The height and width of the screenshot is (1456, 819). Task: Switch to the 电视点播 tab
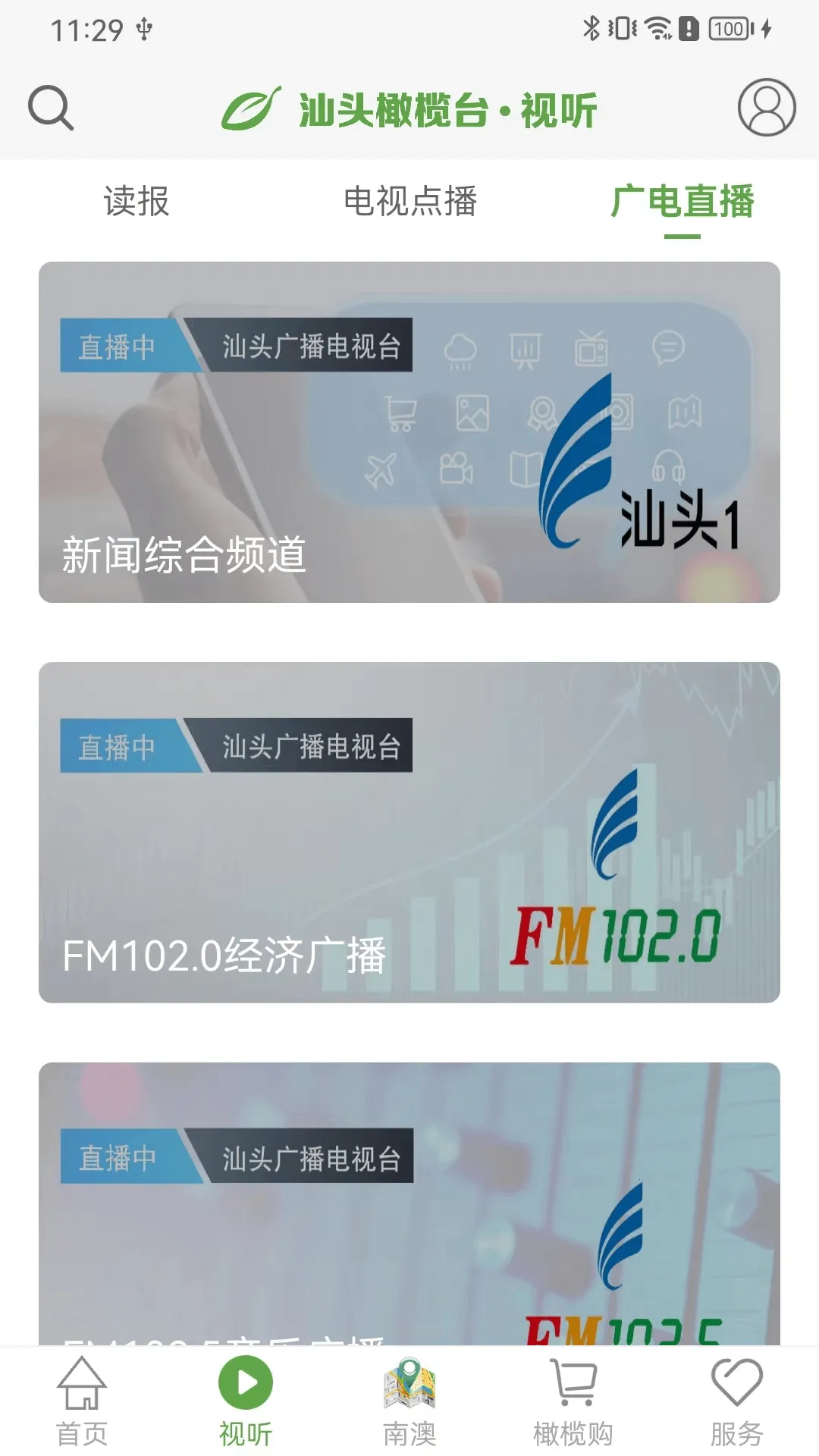(409, 202)
